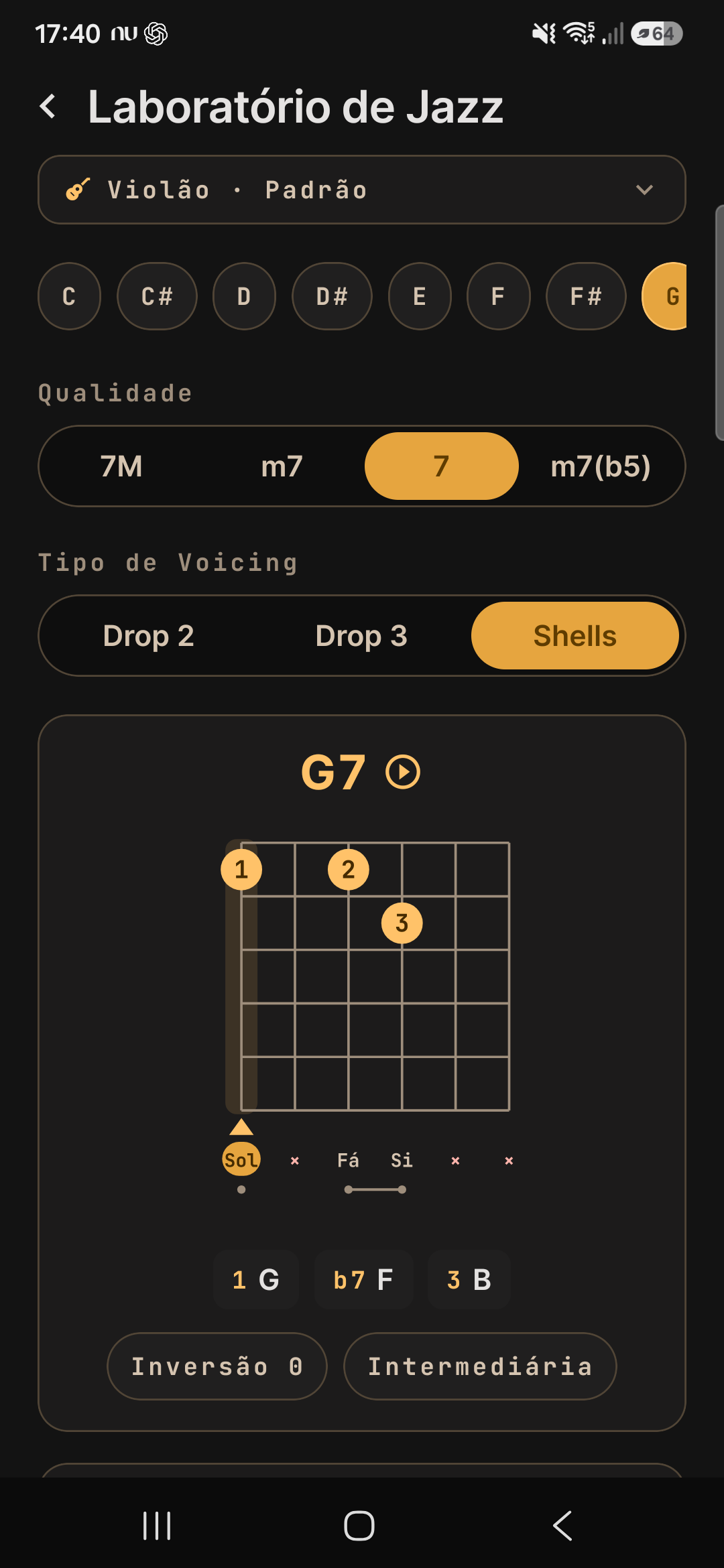724x1568 pixels.
Task: Expand the Violão · Padrão instrument dropdown
Action: (x=362, y=190)
